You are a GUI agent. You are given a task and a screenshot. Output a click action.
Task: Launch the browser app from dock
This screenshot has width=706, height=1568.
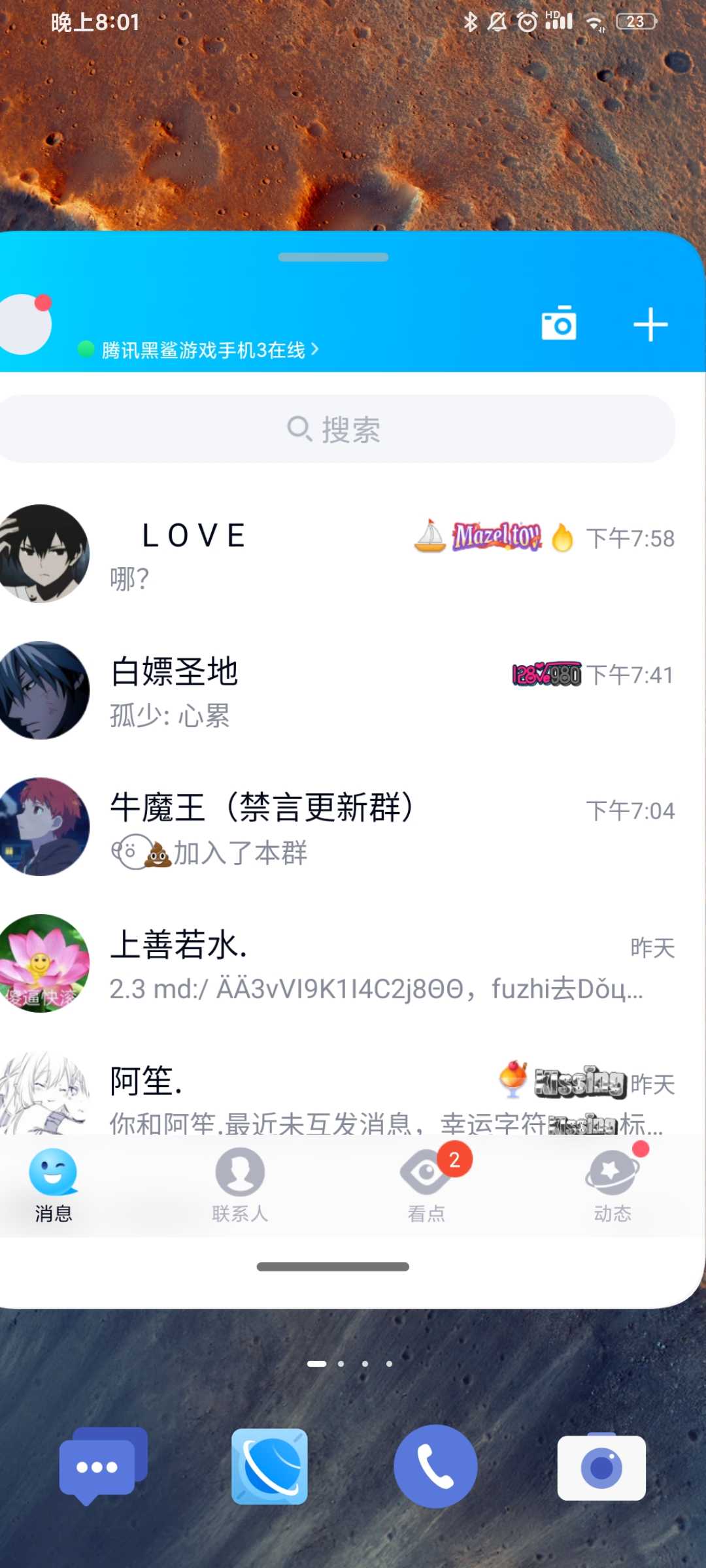[x=269, y=1466]
